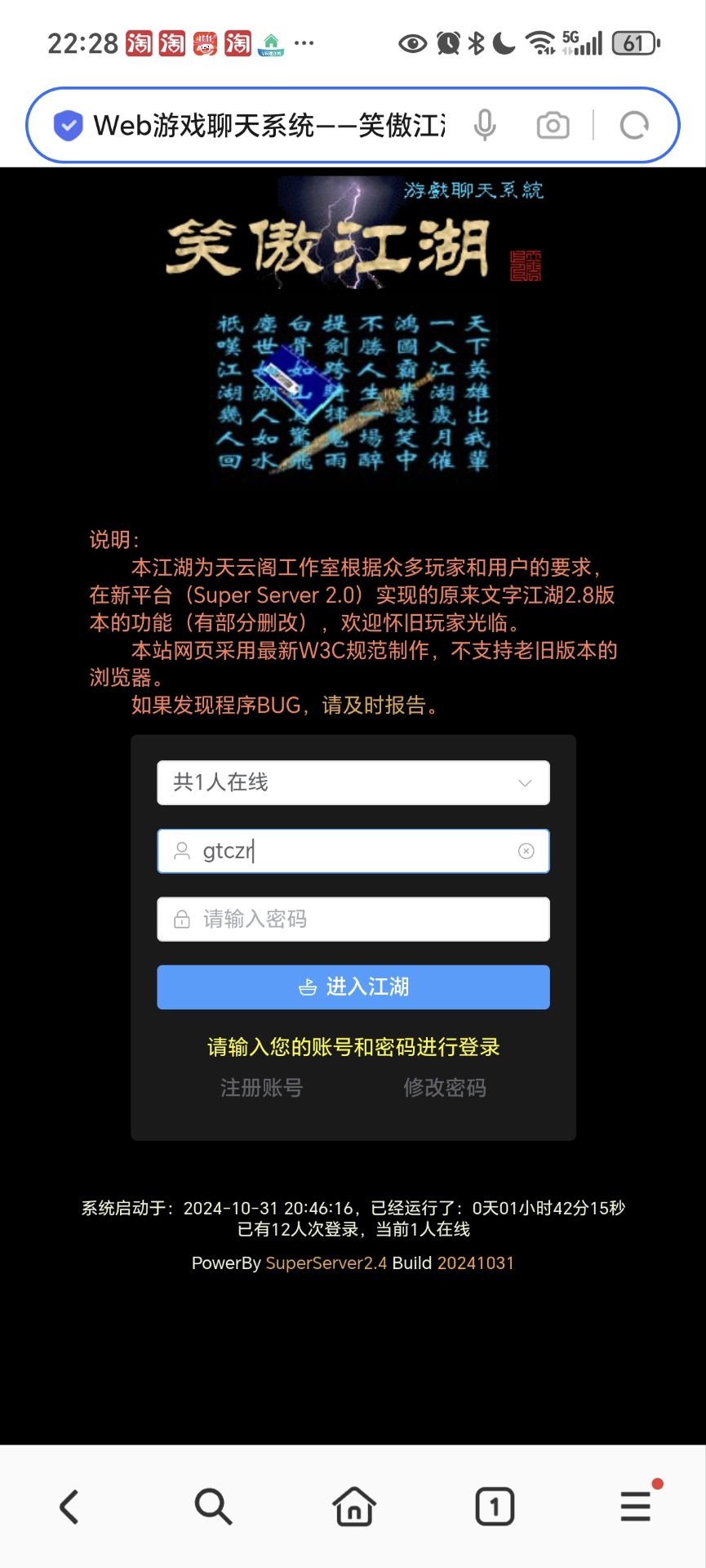This screenshot has height=1568, width=706.
Task: Follow the SuperServer2.4 link
Action: click(326, 1263)
